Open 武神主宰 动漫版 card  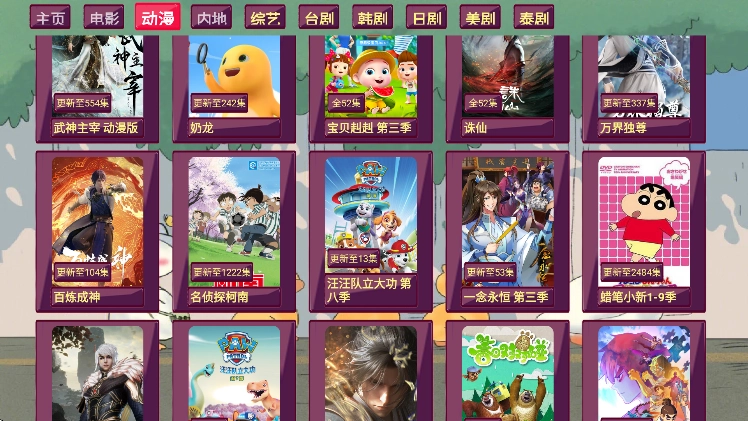tap(97, 85)
